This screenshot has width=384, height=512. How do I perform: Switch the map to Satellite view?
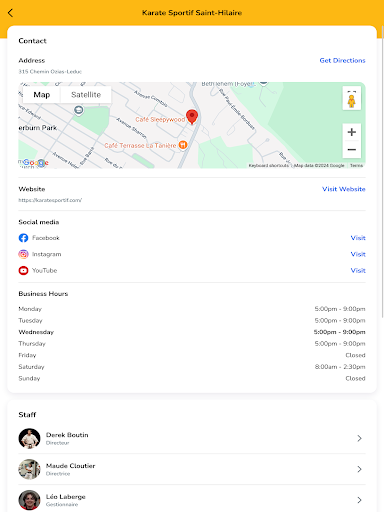86,95
